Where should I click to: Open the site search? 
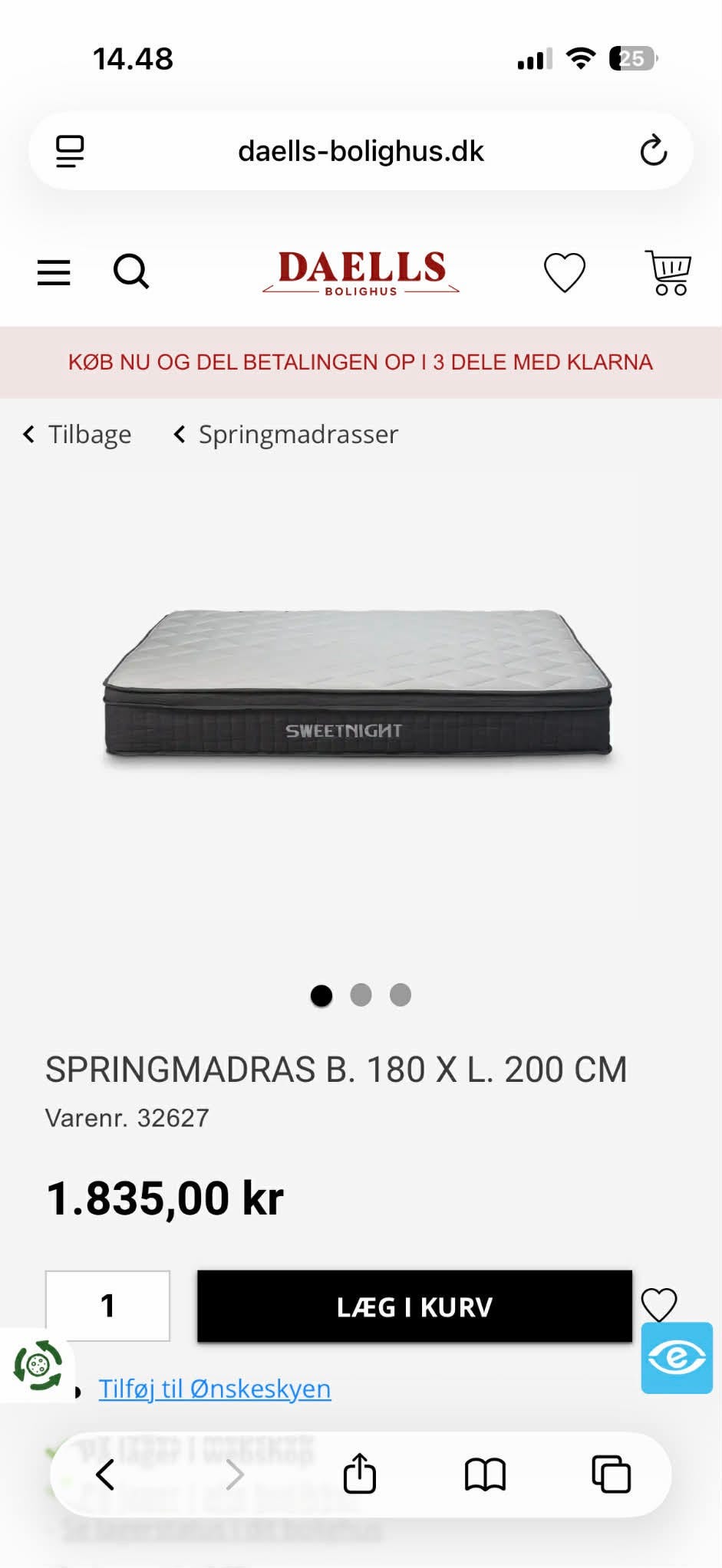[x=131, y=271]
